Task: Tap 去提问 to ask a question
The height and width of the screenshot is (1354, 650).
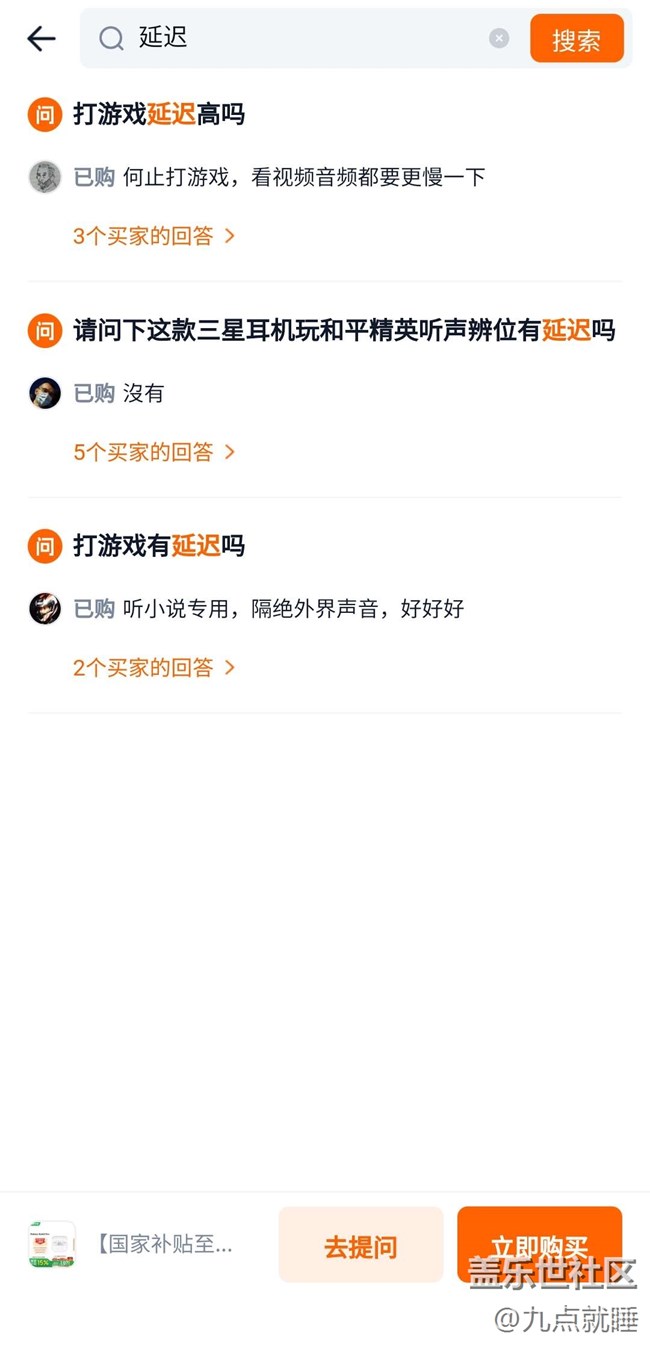Action: tap(360, 1246)
